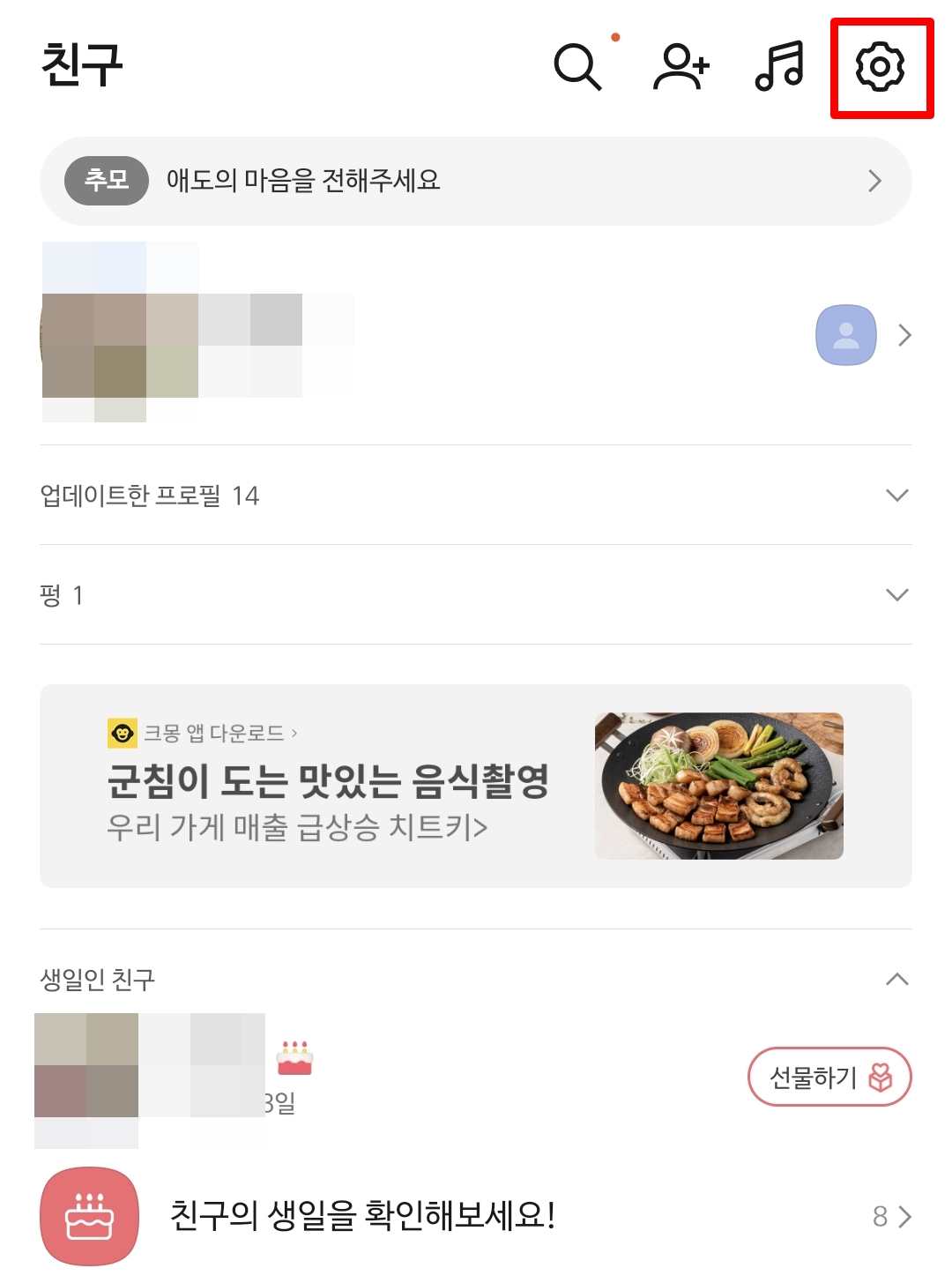Expand the 펑 1 section
Screen dimensions: 952x1283
tap(896, 595)
